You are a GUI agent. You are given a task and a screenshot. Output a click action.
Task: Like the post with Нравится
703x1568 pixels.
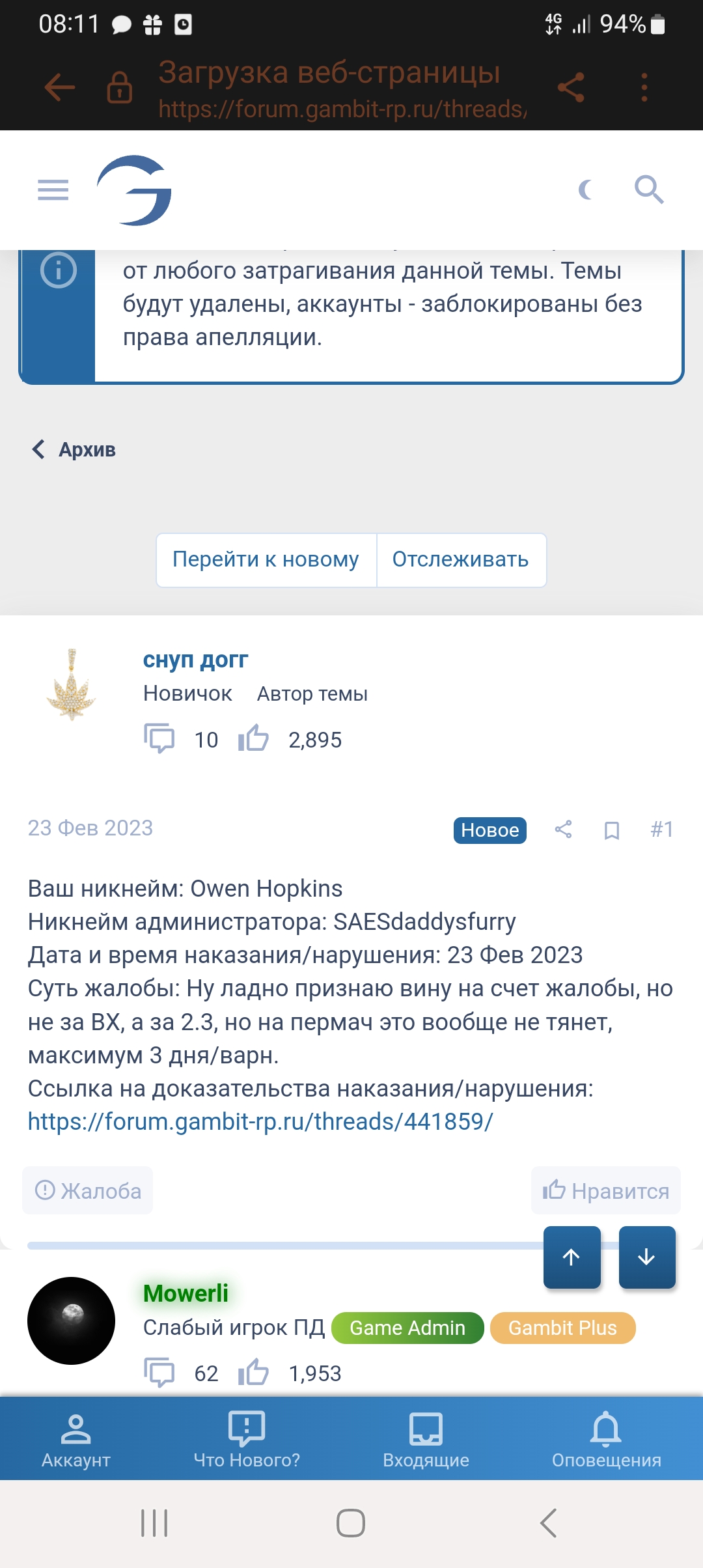point(606,1190)
